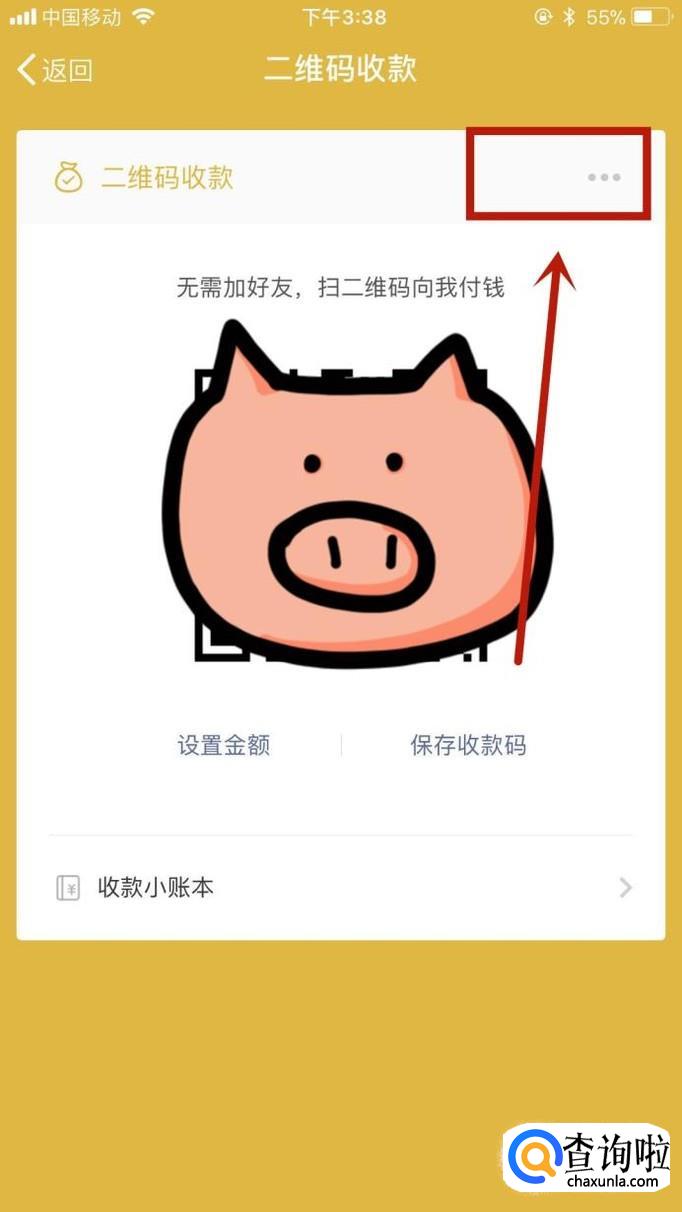Open the three-dot more options menu
This screenshot has width=682, height=1212.
[604, 177]
